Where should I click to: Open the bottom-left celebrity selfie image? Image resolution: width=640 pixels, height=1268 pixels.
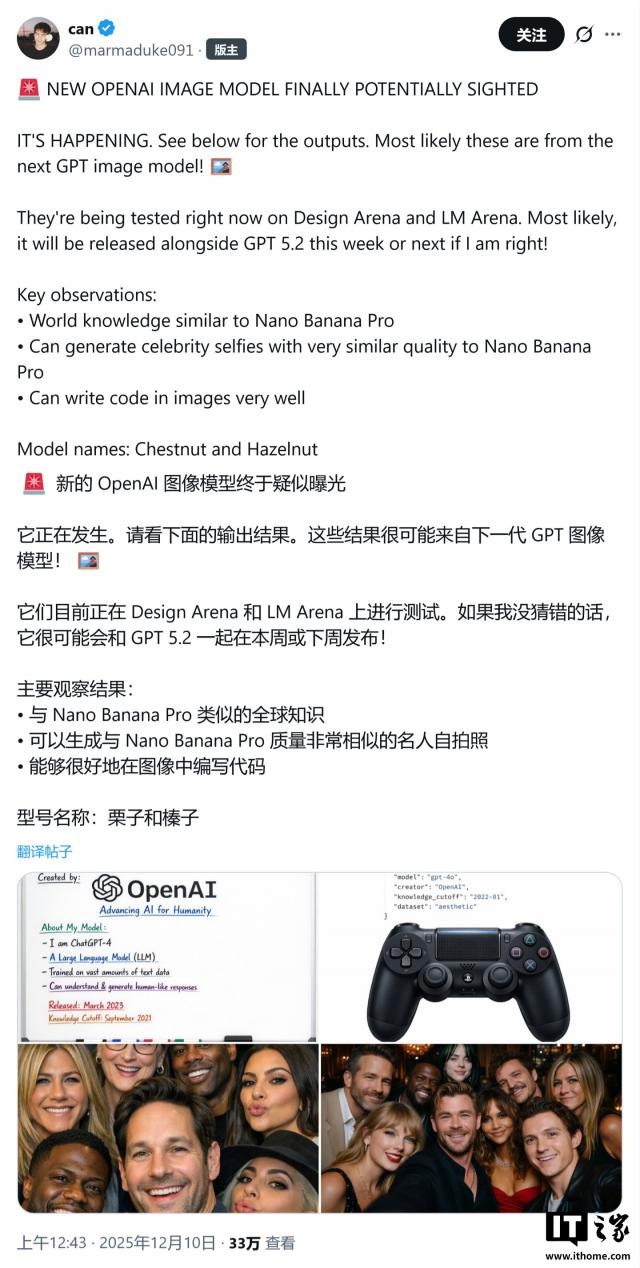click(x=167, y=1129)
